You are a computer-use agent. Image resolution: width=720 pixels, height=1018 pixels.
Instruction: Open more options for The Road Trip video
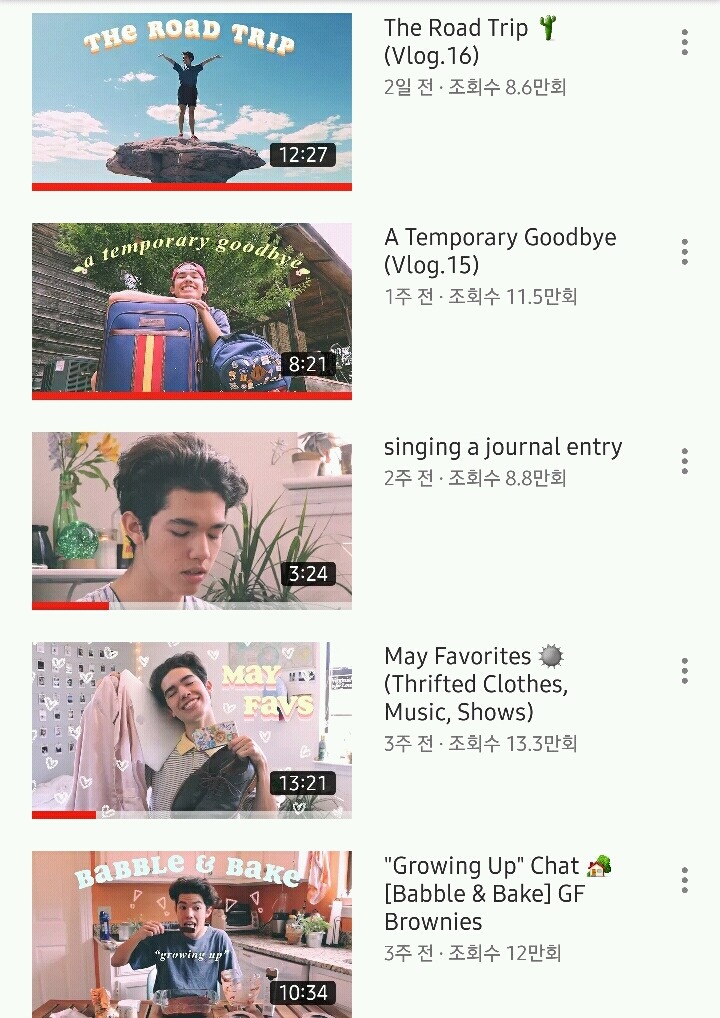[x=684, y=42]
